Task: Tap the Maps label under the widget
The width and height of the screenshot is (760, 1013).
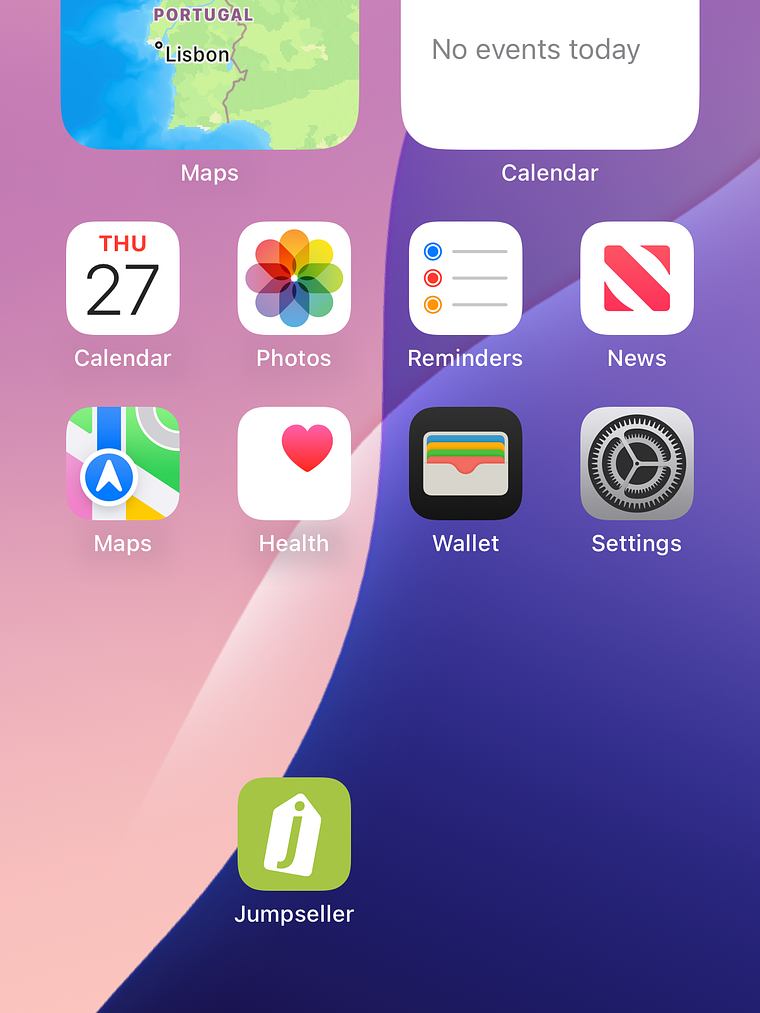Action: 209,172
